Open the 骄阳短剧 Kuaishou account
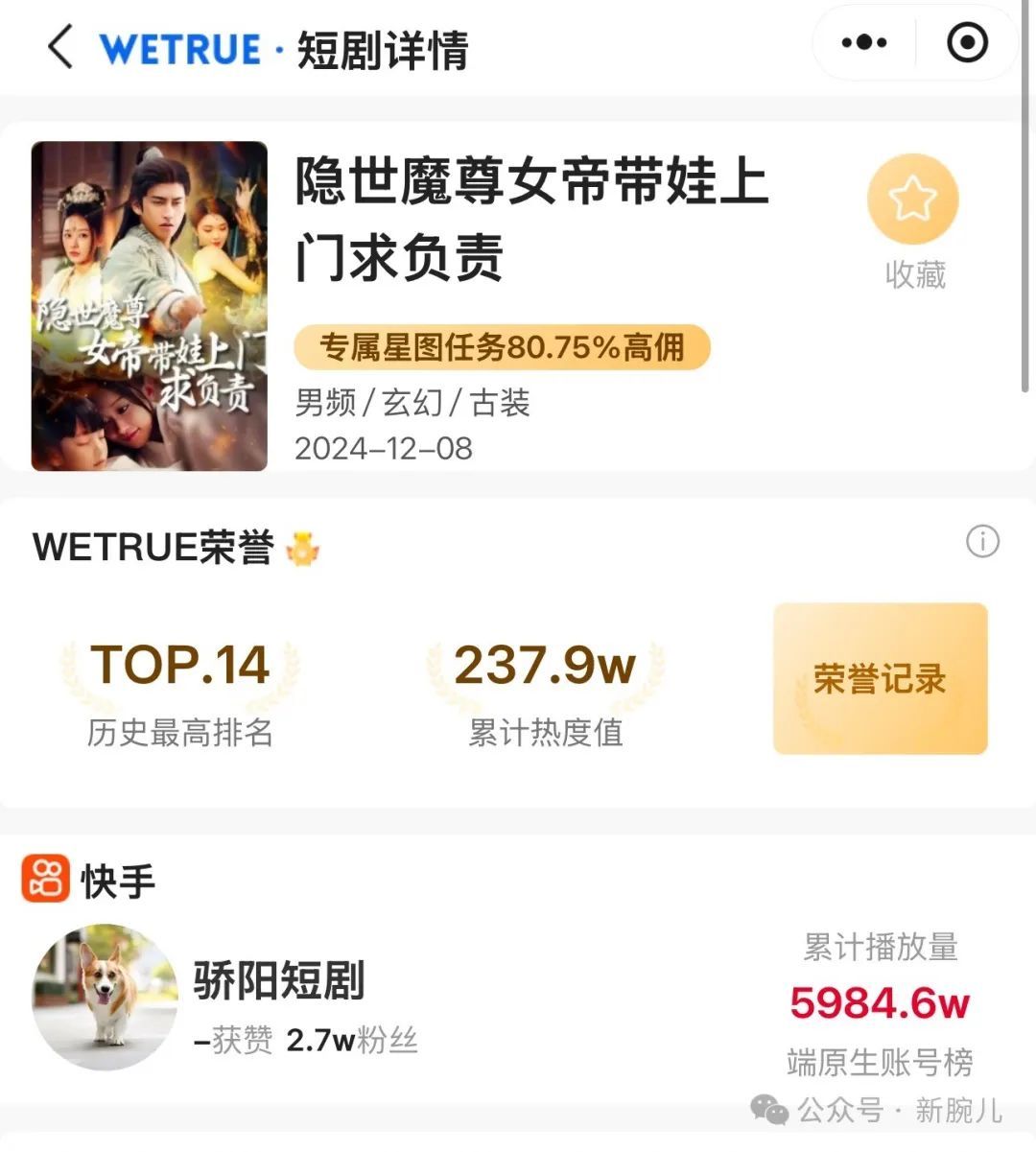 [x=278, y=981]
